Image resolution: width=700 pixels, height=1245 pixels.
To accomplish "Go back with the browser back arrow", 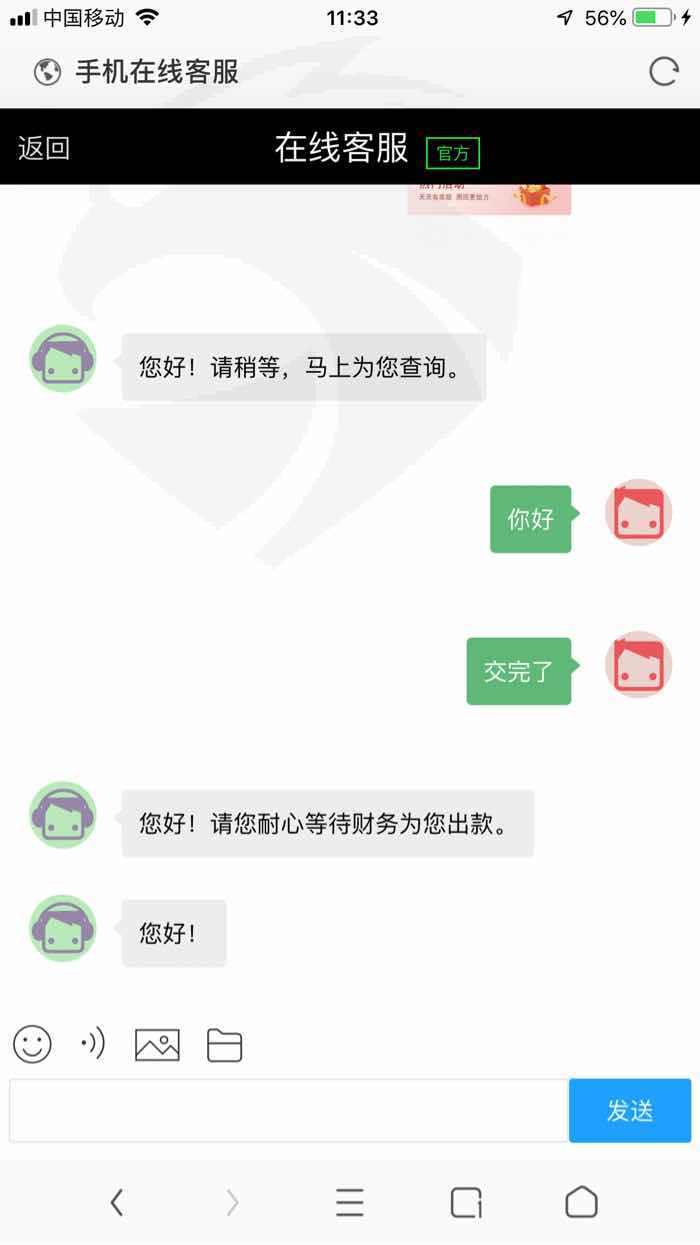I will pos(117,1202).
